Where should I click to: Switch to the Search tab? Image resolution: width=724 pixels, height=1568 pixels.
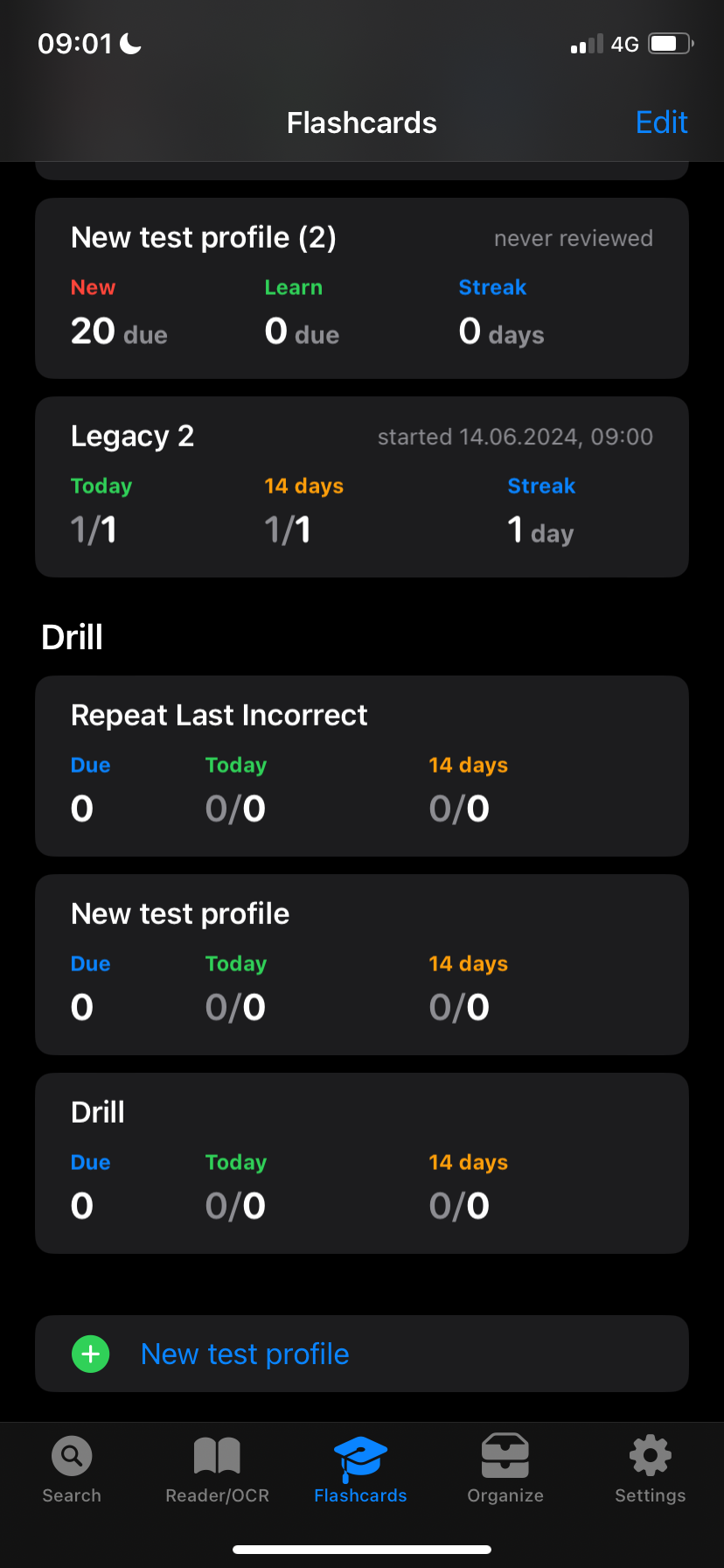click(x=72, y=1470)
